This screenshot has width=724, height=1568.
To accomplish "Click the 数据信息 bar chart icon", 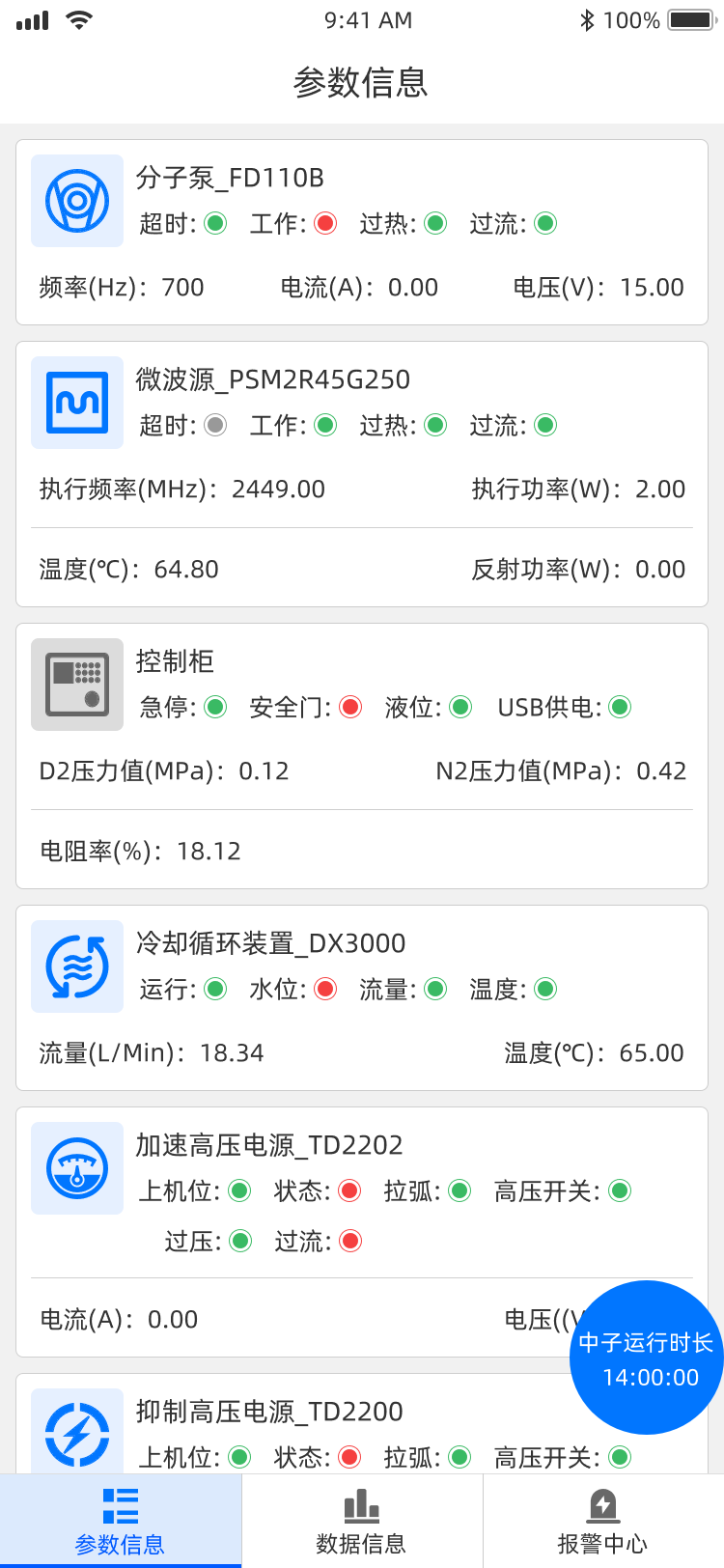I will click(361, 1504).
